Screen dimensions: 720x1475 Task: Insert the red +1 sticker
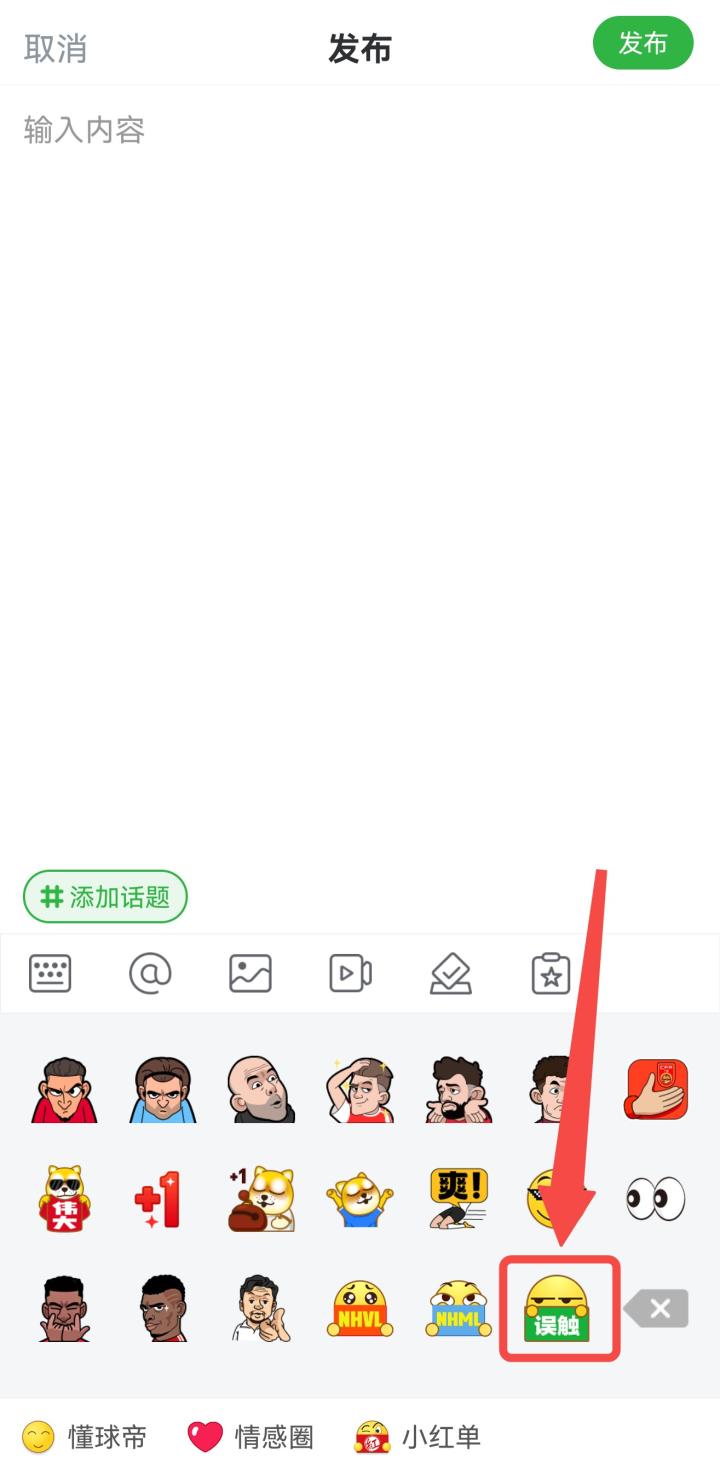click(x=158, y=1198)
